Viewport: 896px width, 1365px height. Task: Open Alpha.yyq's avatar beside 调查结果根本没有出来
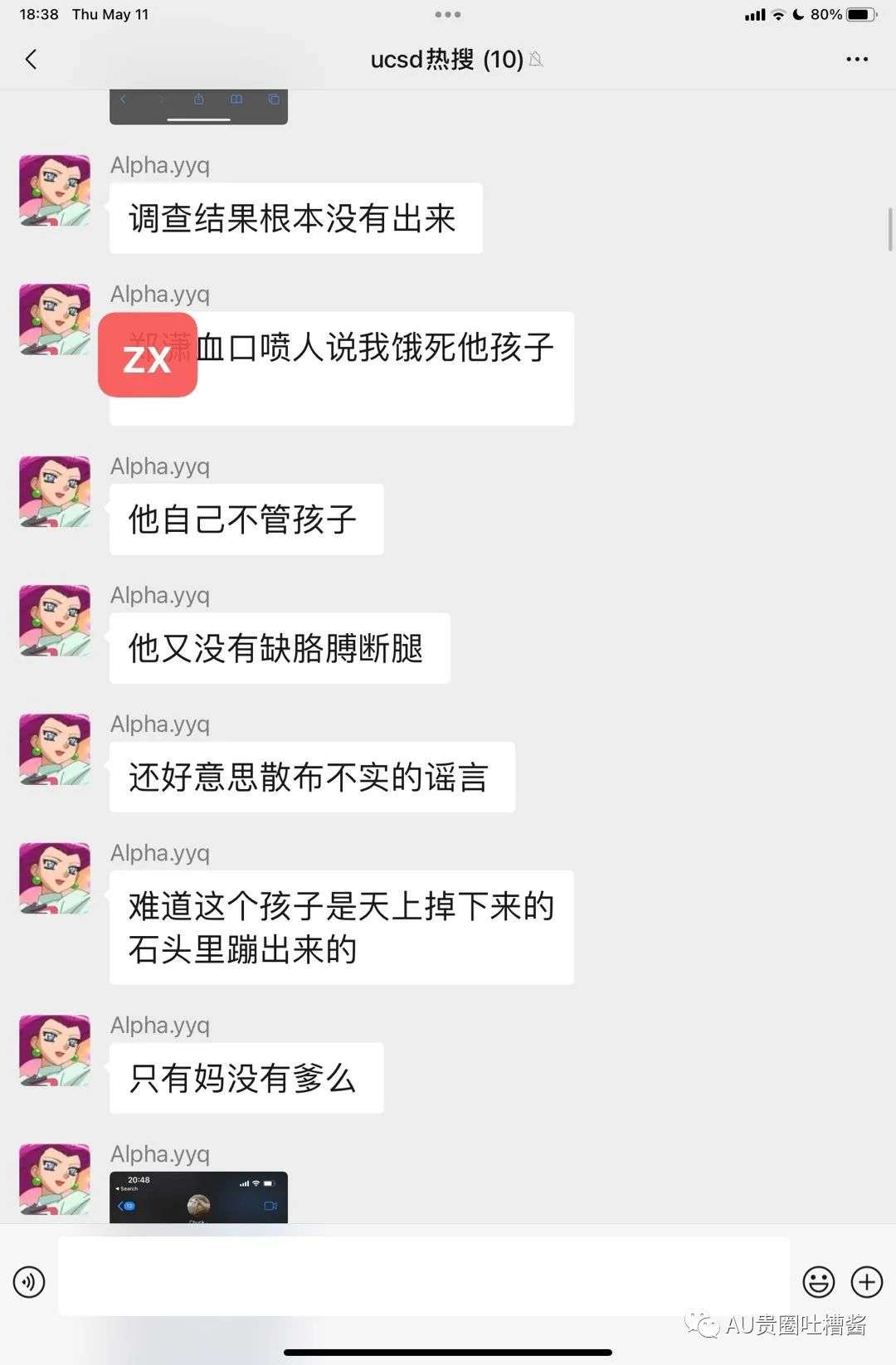(55, 190)
